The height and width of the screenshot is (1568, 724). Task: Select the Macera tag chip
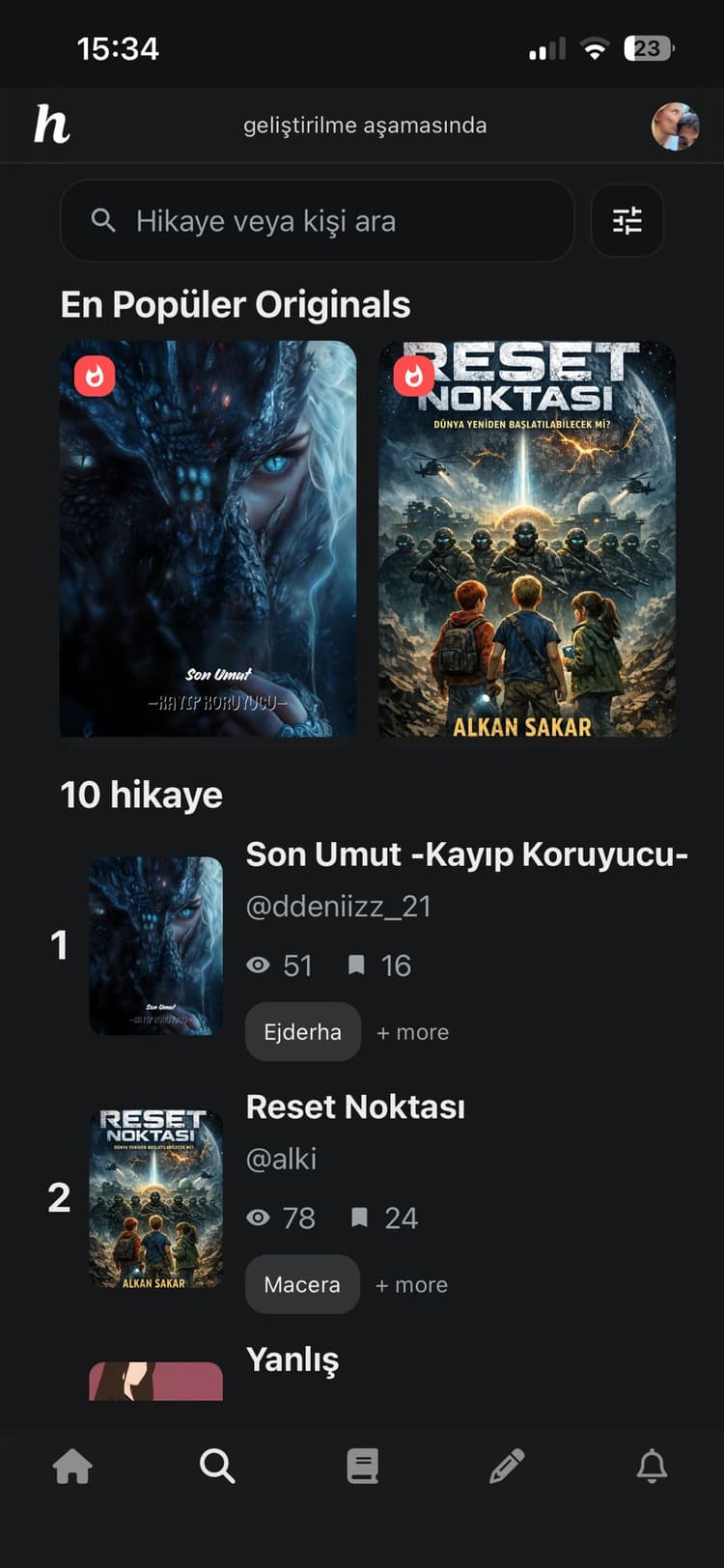(x=302, y=1285)
